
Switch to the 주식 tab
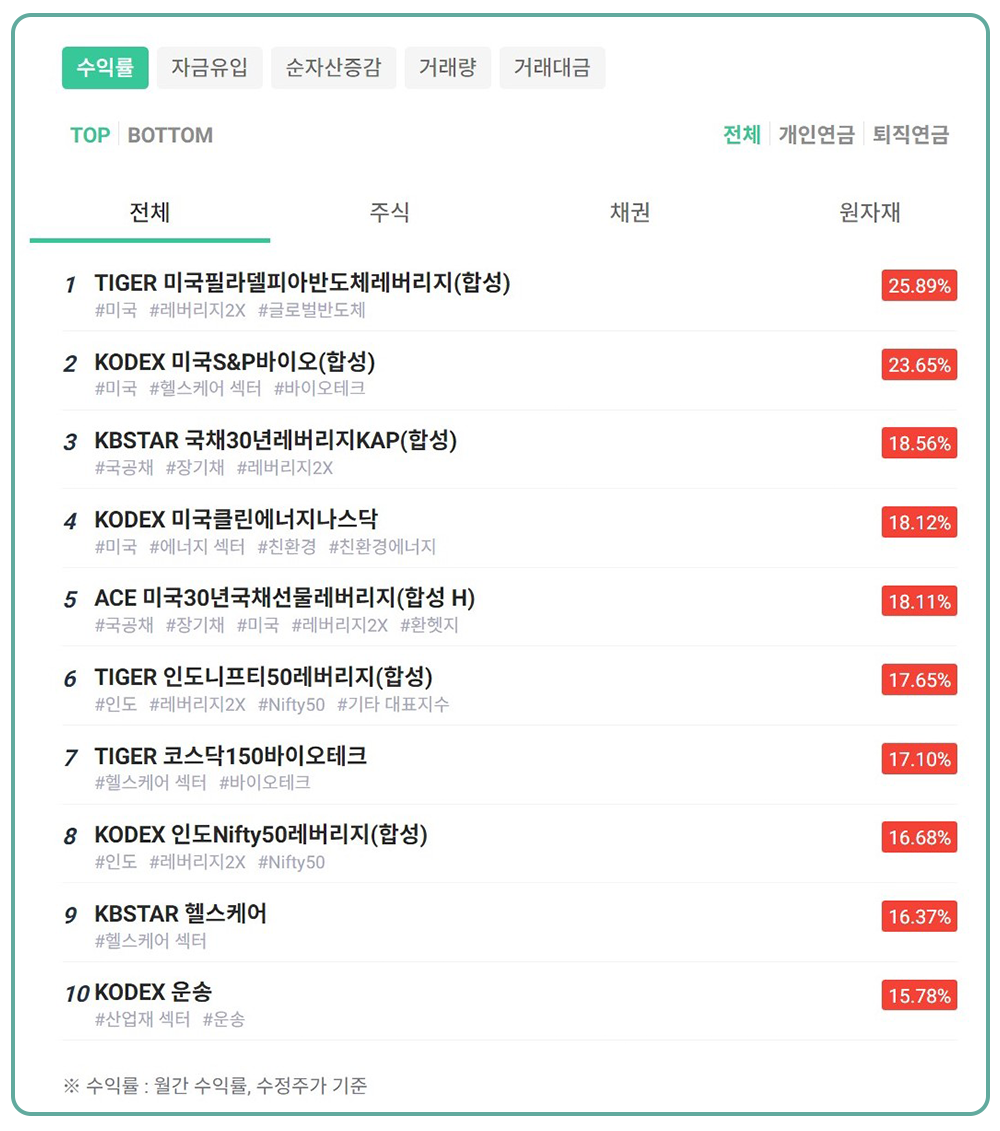(390, 212)
